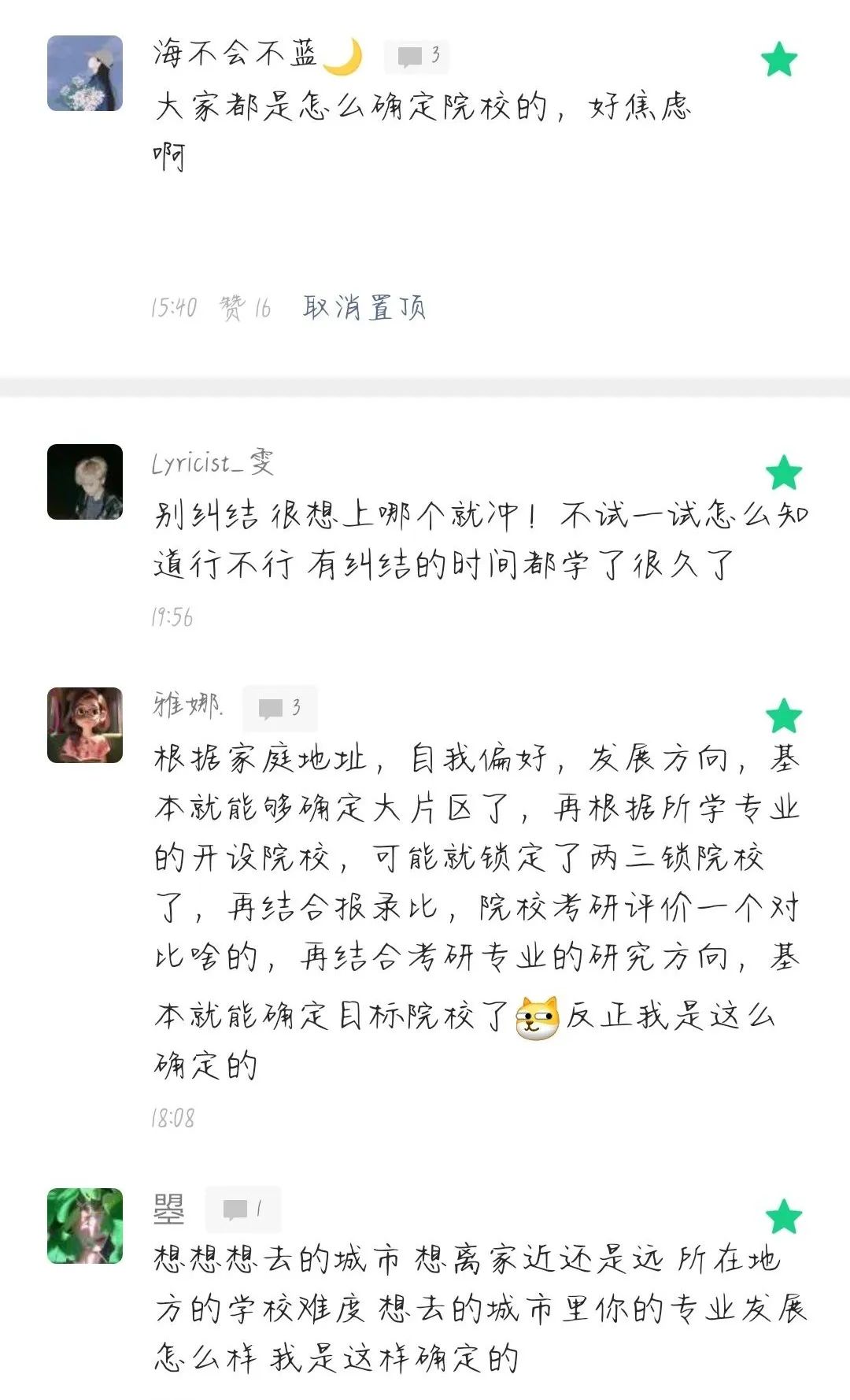850x1400 pixels.
Task: Open the reply thread on 曌's comment
Action: point(242,1209)
